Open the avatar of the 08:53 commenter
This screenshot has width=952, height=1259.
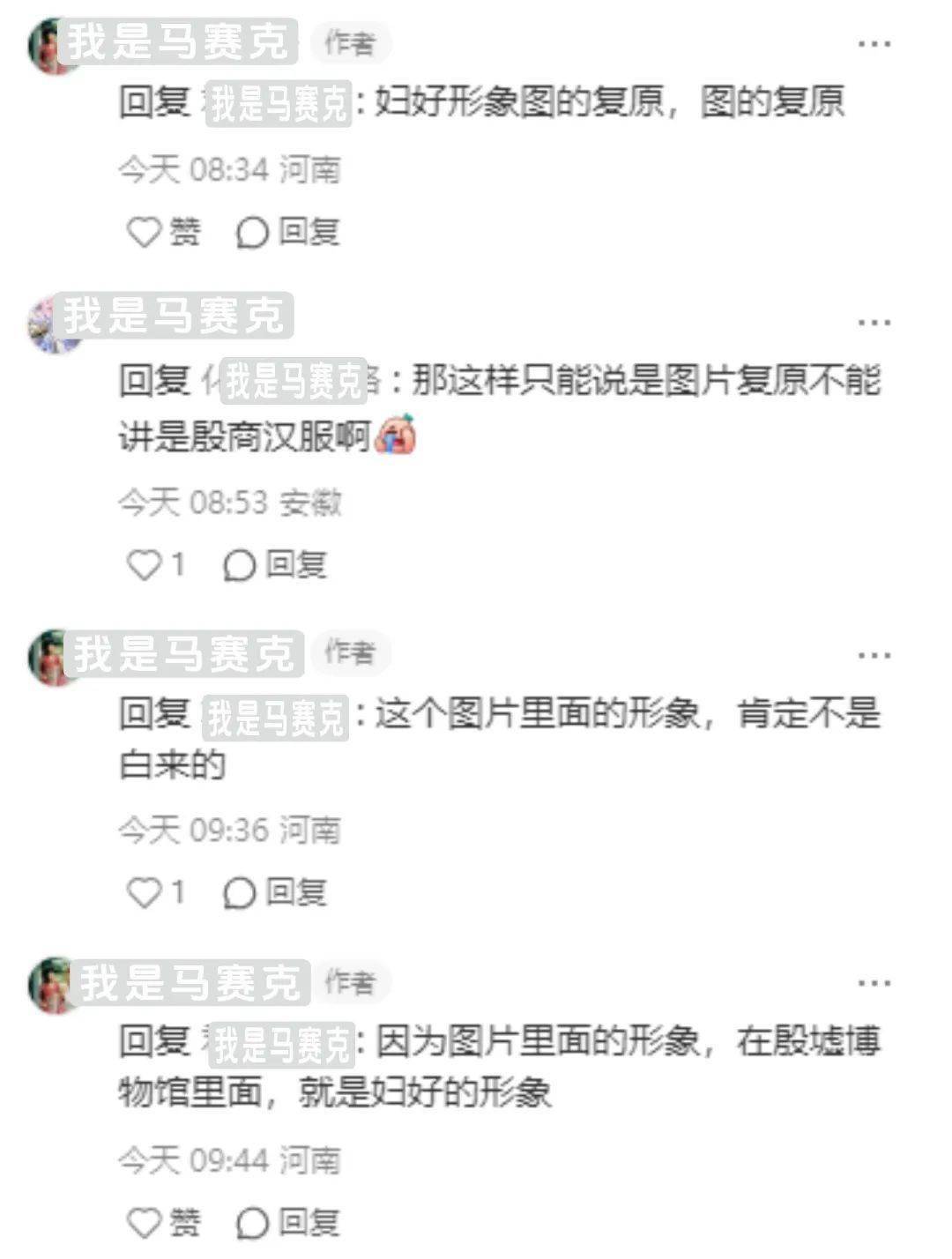pos(48,324)
